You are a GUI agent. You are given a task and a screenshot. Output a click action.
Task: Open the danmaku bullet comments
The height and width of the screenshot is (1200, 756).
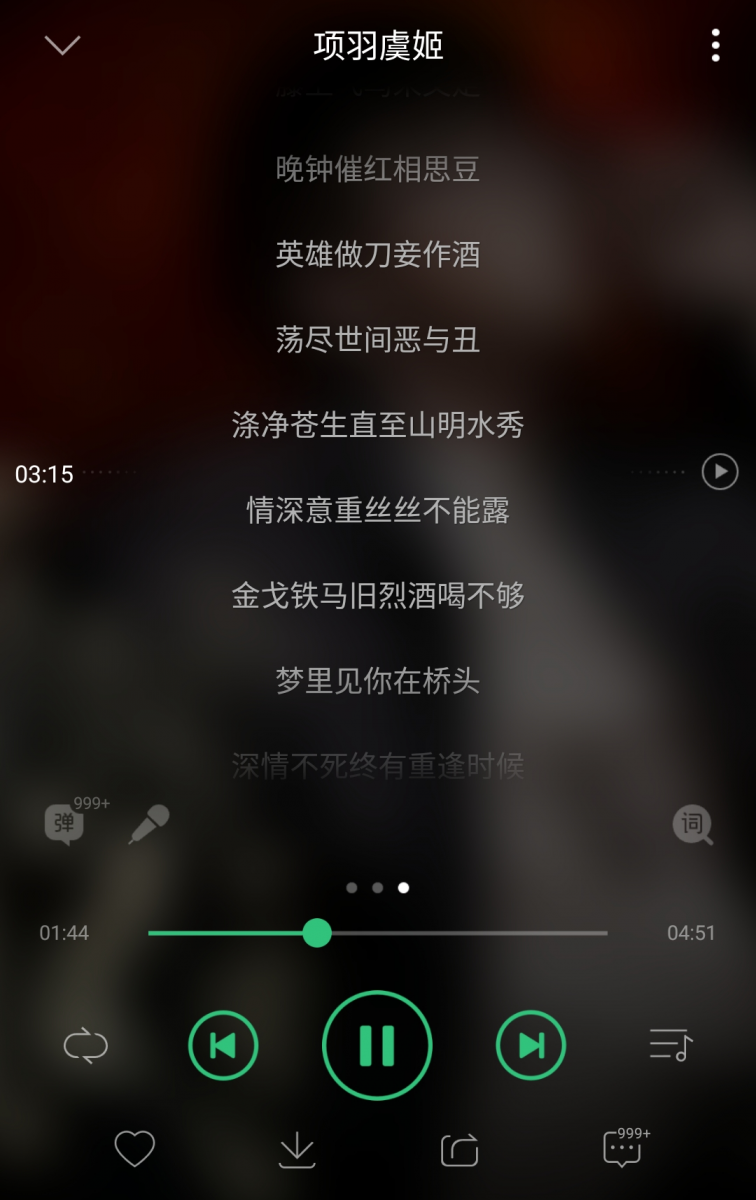tap(65, 825)
